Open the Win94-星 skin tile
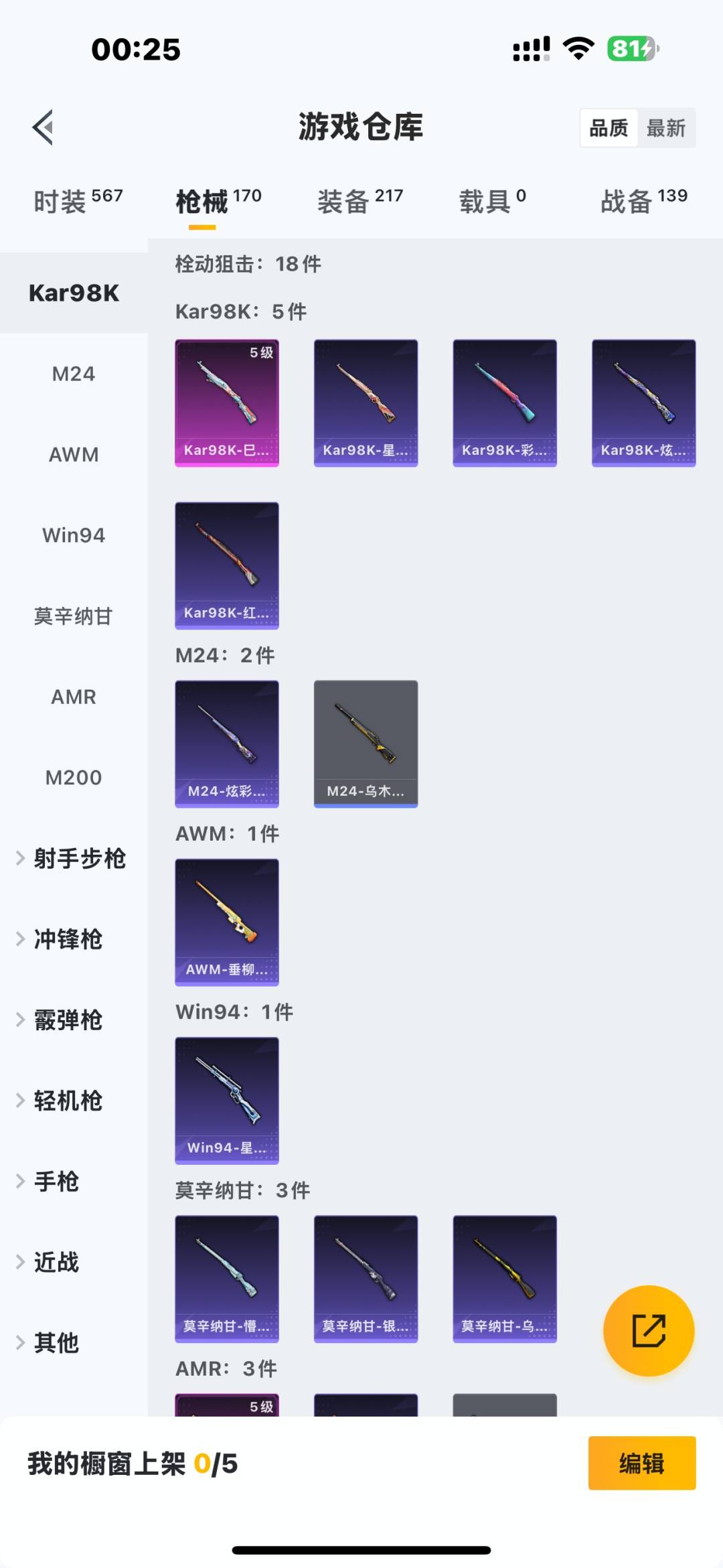 tap(227, 1100)
